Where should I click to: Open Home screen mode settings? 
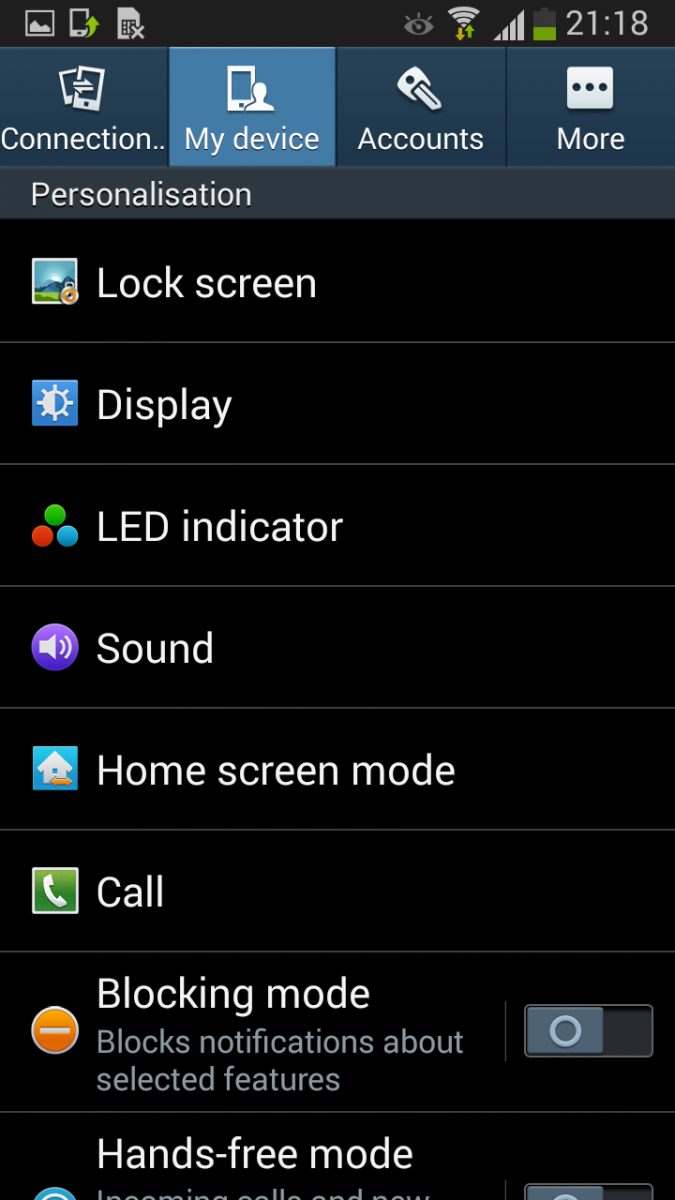coord(337,771)
